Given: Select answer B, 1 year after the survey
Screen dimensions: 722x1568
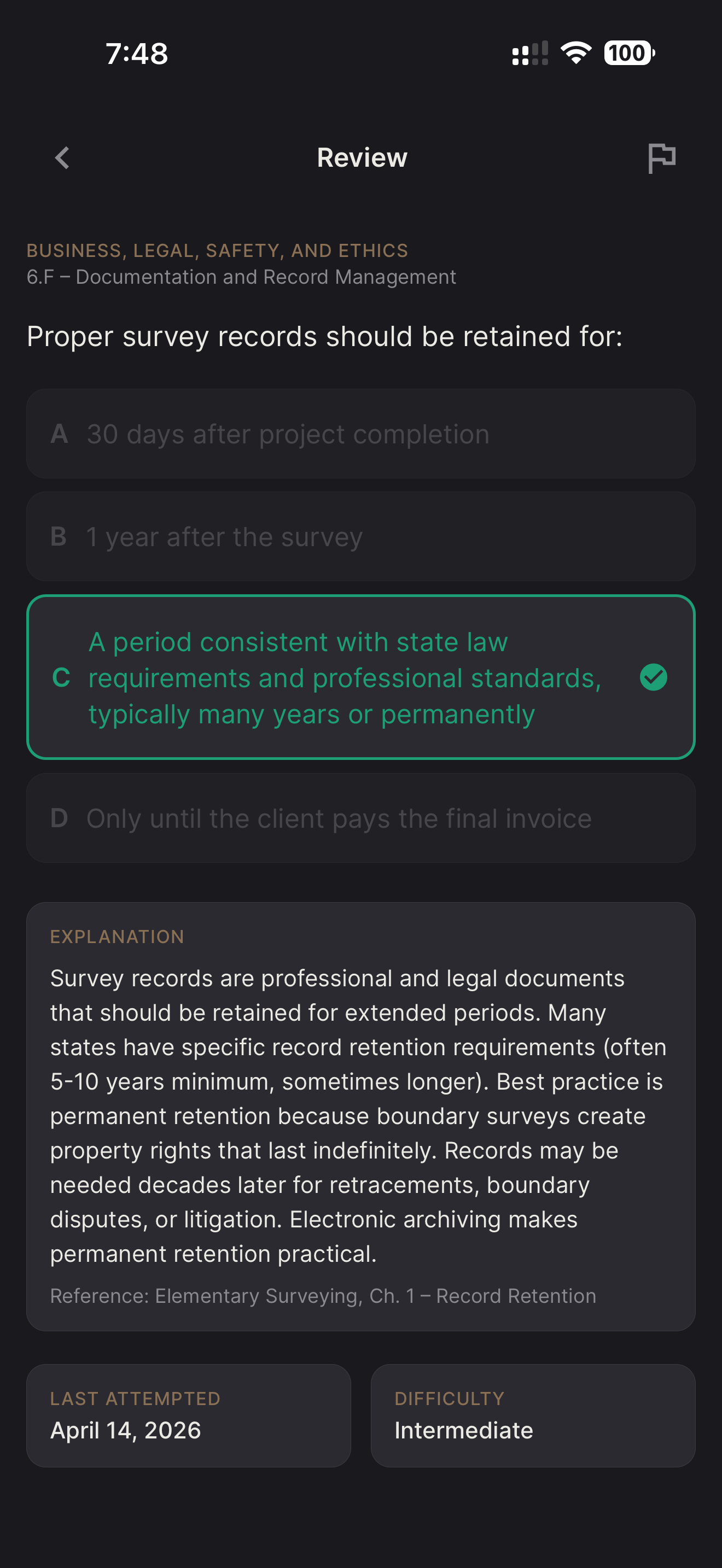Looking at the screenshot, I should click(361, 536).
